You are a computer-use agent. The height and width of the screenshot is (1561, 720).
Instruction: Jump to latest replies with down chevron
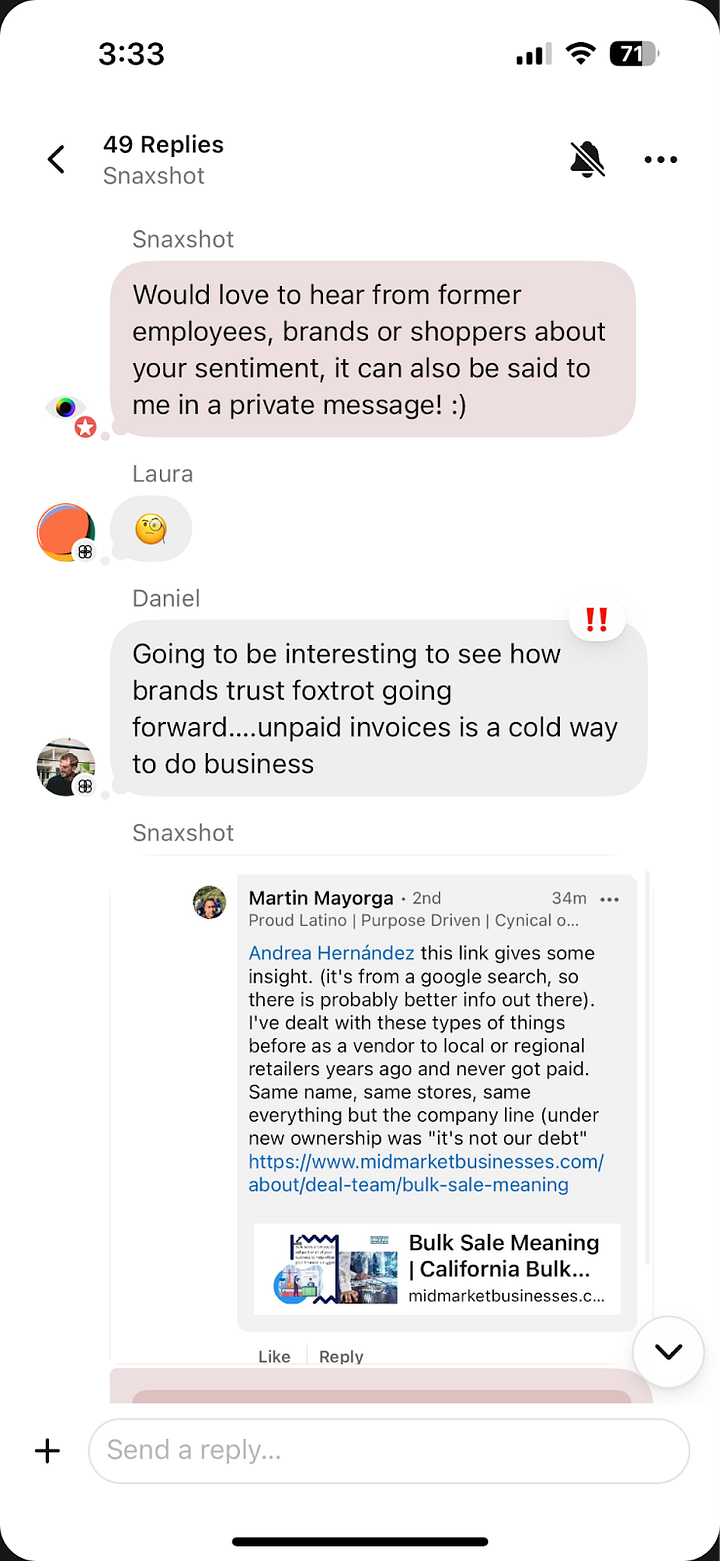tap(668, 1352)
